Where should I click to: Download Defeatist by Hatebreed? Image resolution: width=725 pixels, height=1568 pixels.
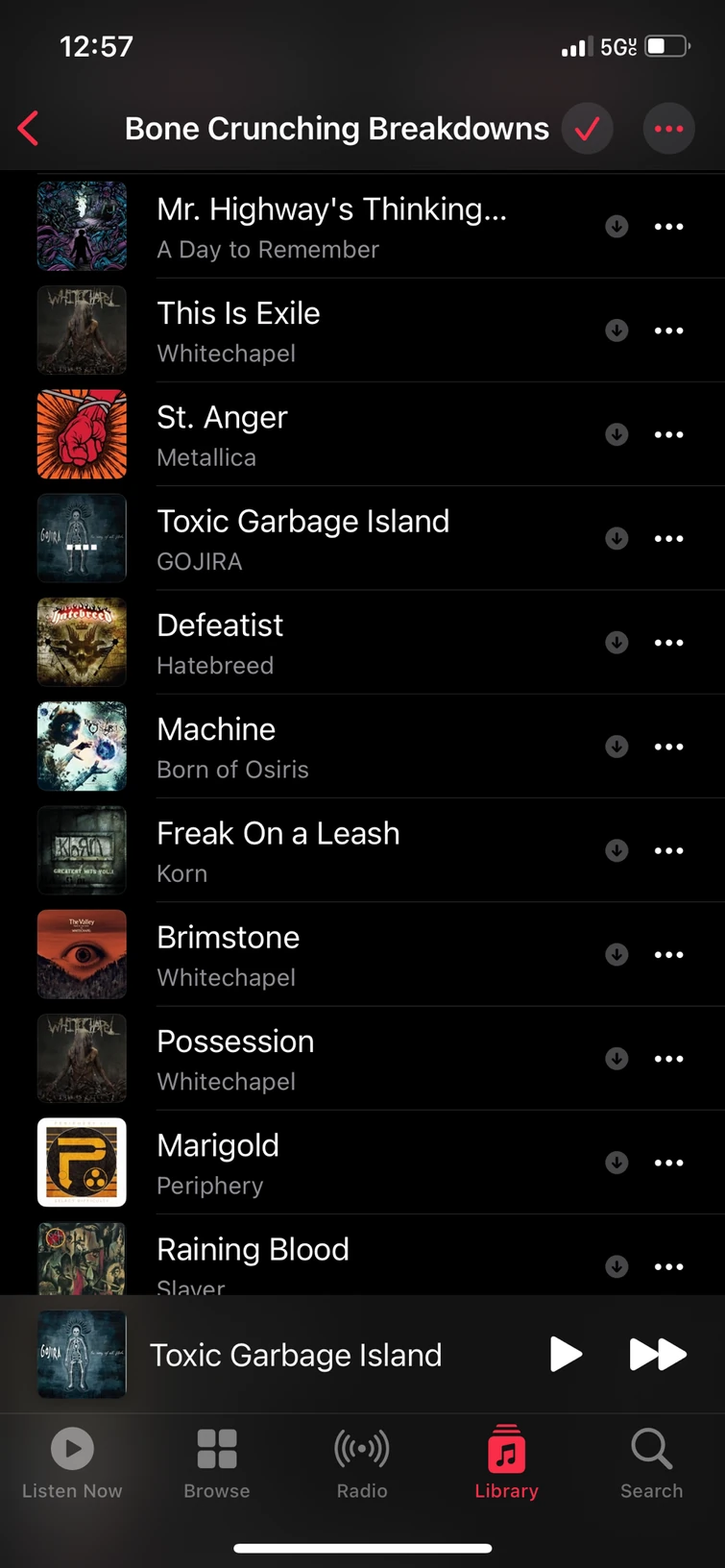pos(616,642)
